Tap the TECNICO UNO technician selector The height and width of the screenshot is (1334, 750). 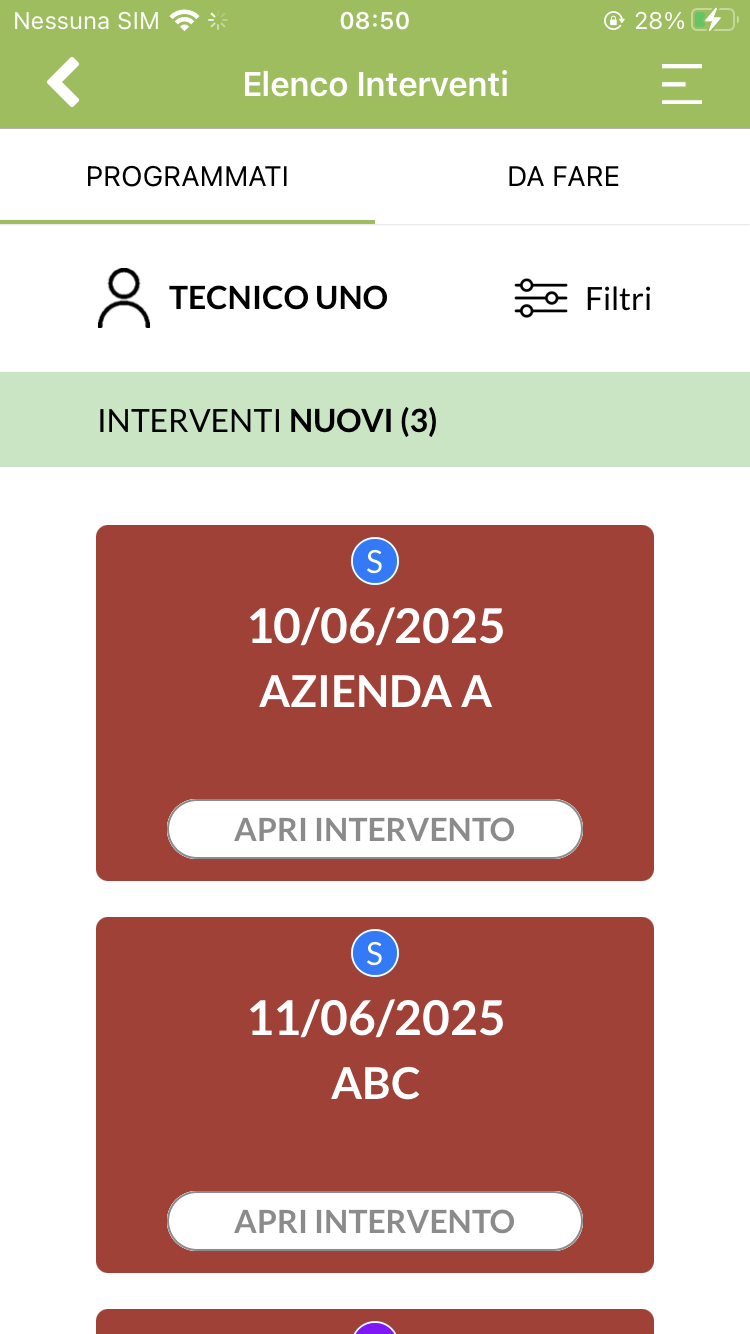click(x=243, y=298)
